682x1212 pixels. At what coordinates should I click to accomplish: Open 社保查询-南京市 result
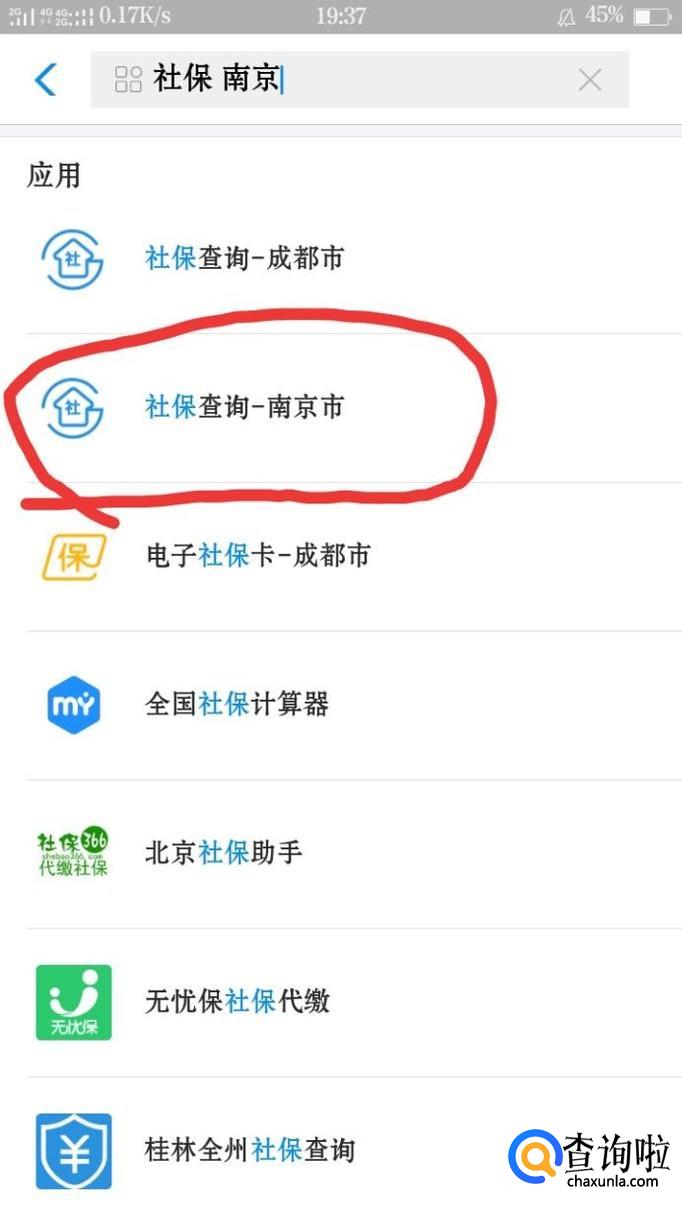tap(245, 407)
